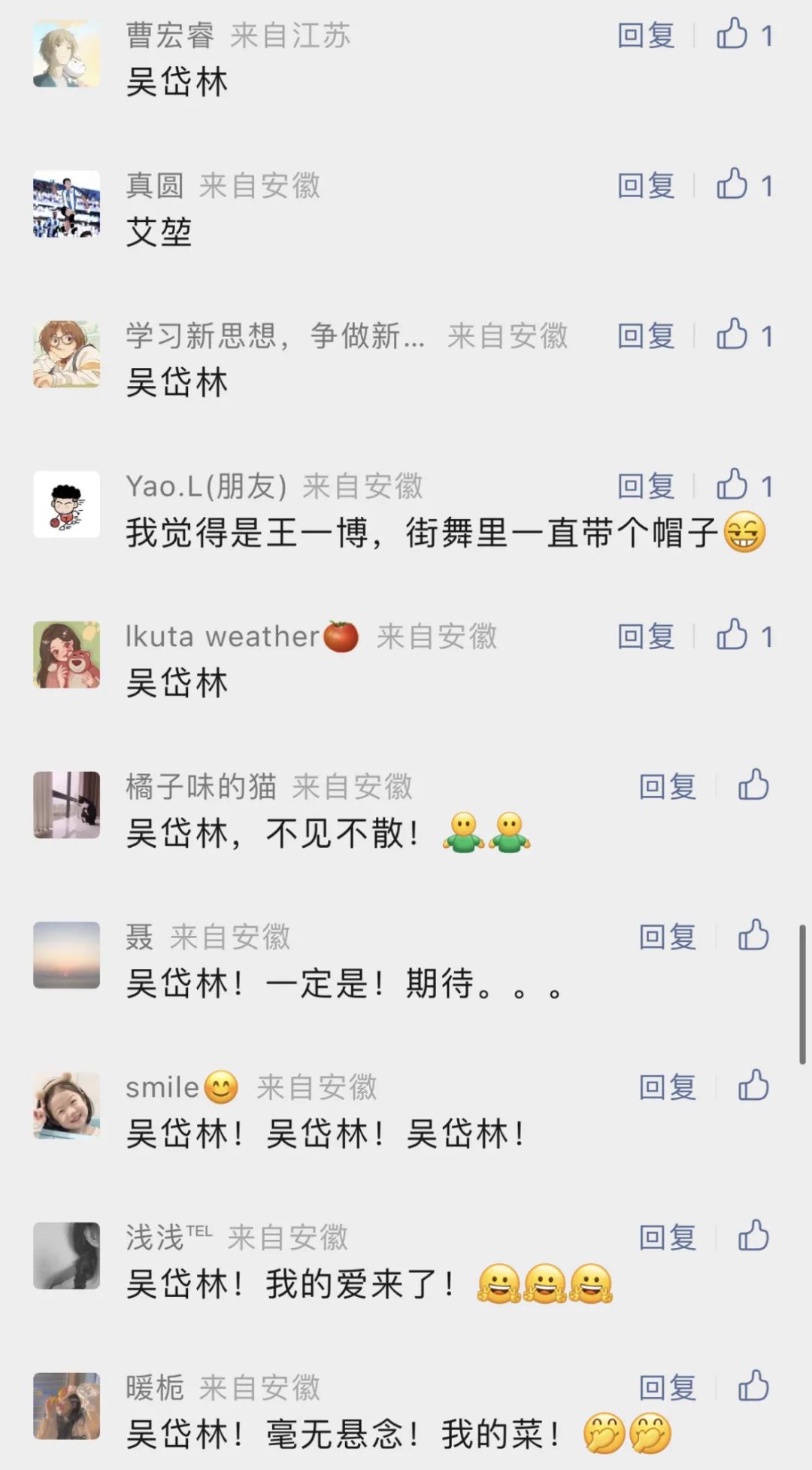Like Yao.L(朋友)'s comment about 王一博
This screenshot has height=1470, width=812.
pyautogui.click(x=732, y=486)
